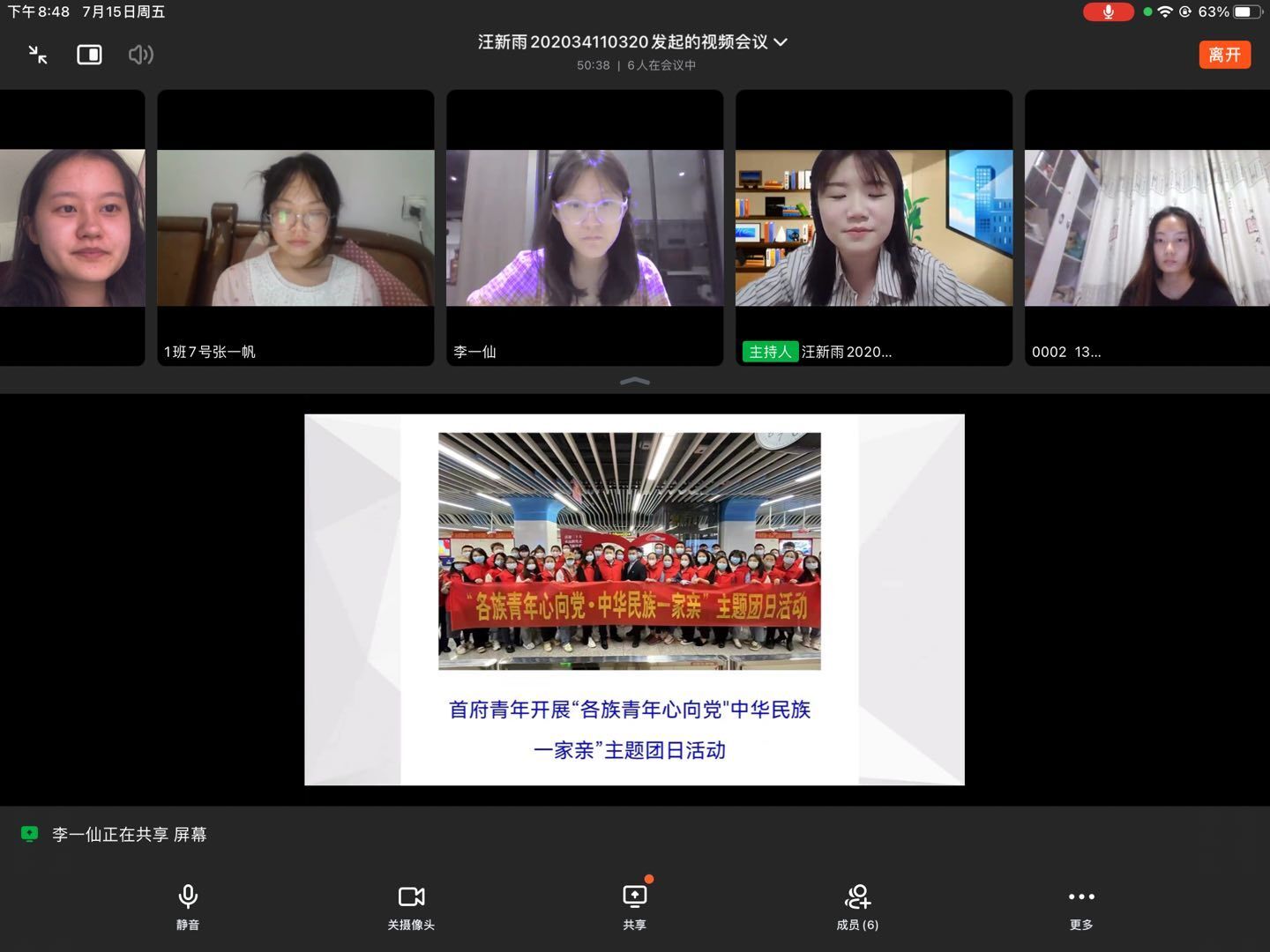Open the host 汪新雨's video tile
1270x952 pixels.
coord(874,227)
